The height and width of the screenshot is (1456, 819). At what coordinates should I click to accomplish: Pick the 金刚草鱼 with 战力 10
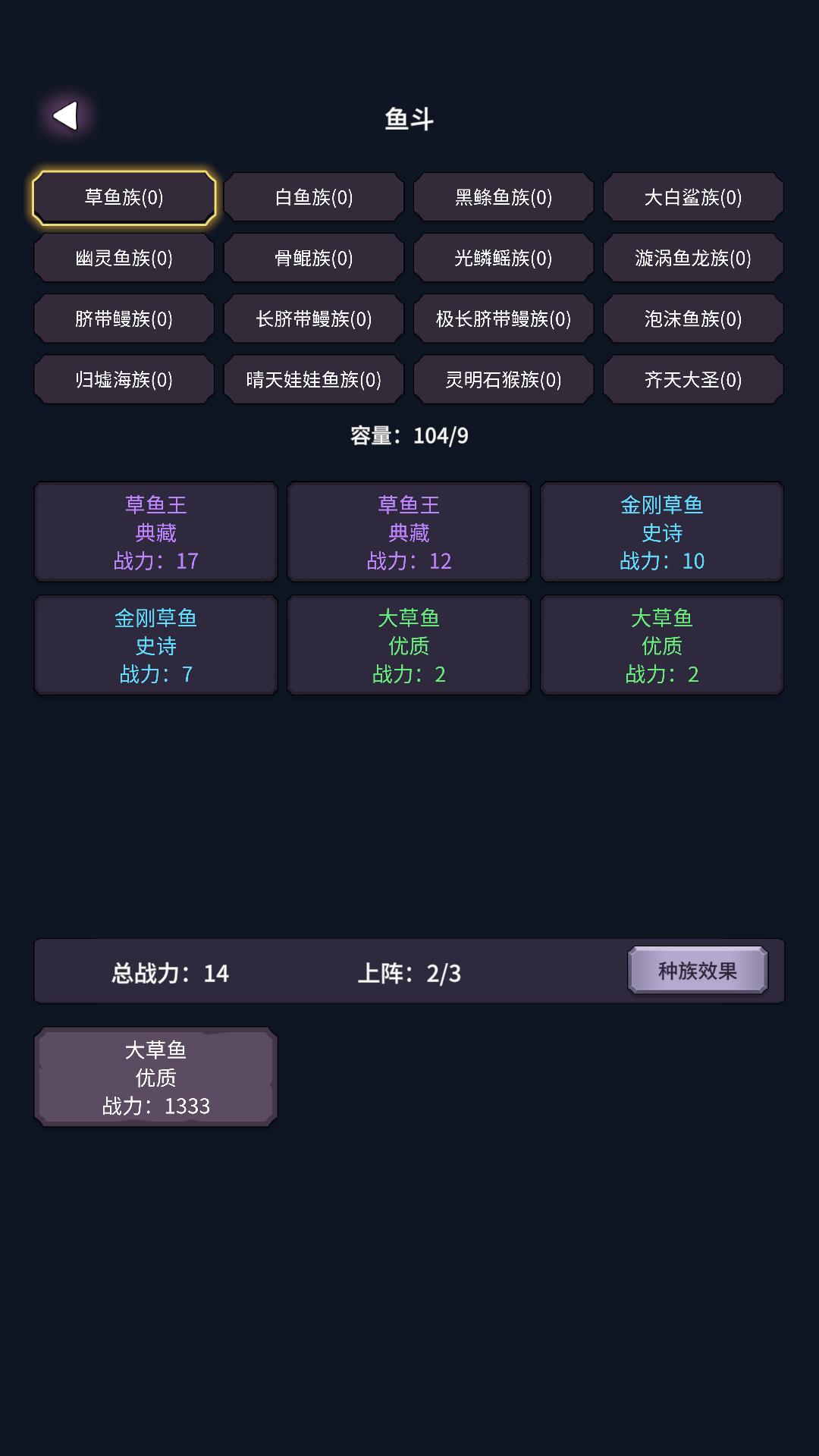[661, 532]
